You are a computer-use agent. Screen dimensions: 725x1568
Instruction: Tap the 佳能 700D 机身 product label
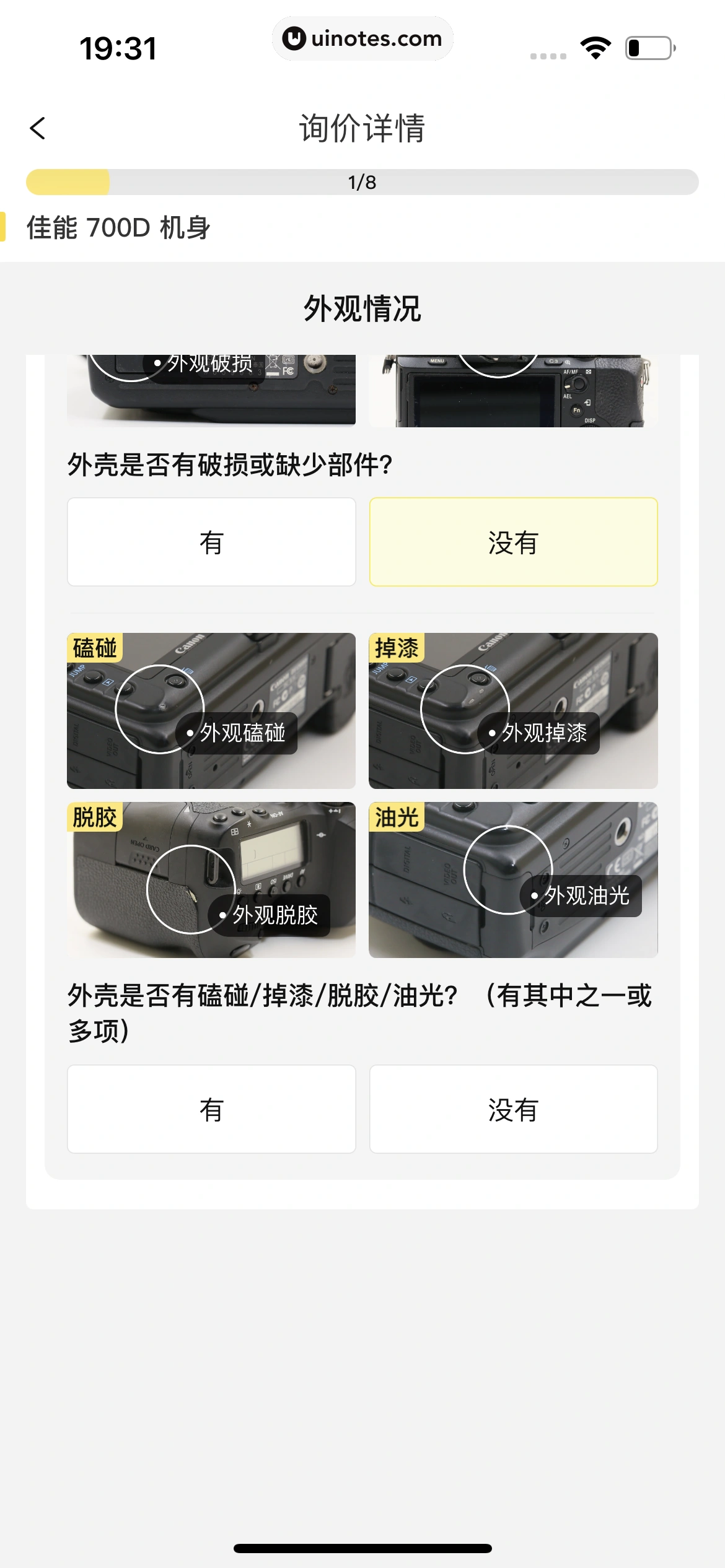point(118,228)
